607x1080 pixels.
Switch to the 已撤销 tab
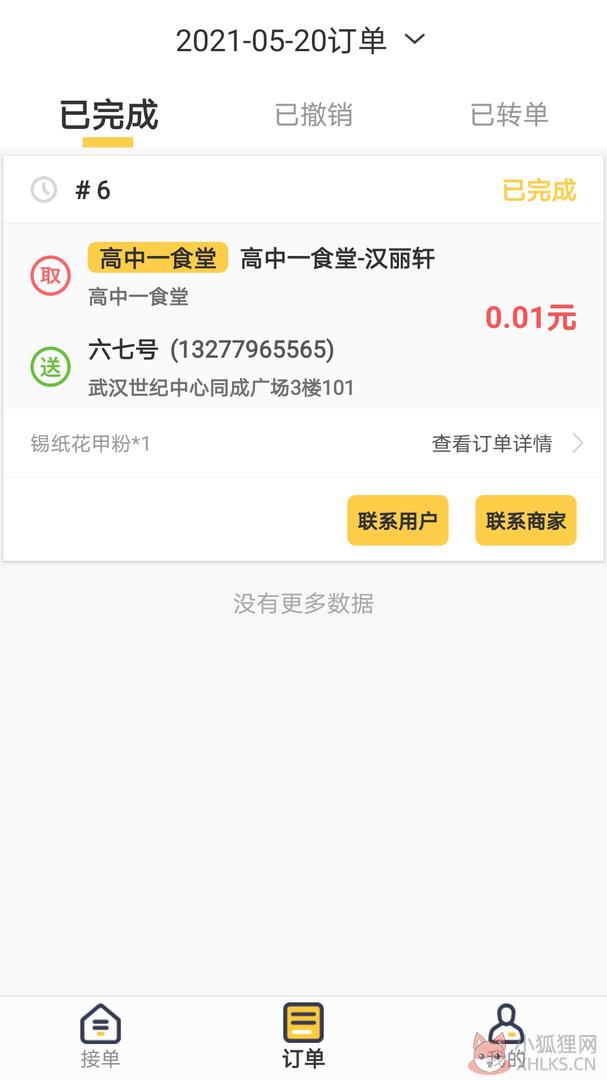[x=313, y=114]
